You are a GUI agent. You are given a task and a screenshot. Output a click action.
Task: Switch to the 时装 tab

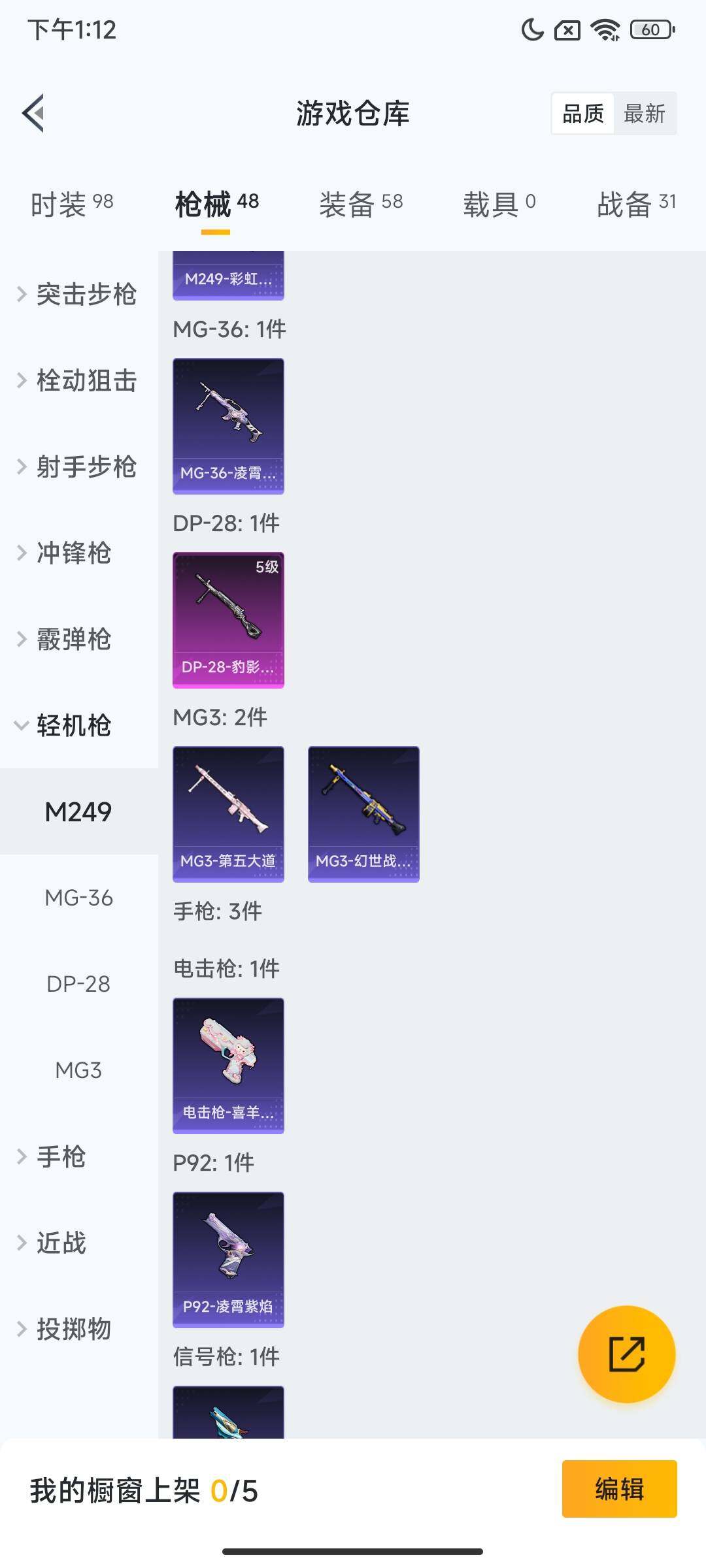click(x=72, y=204)
